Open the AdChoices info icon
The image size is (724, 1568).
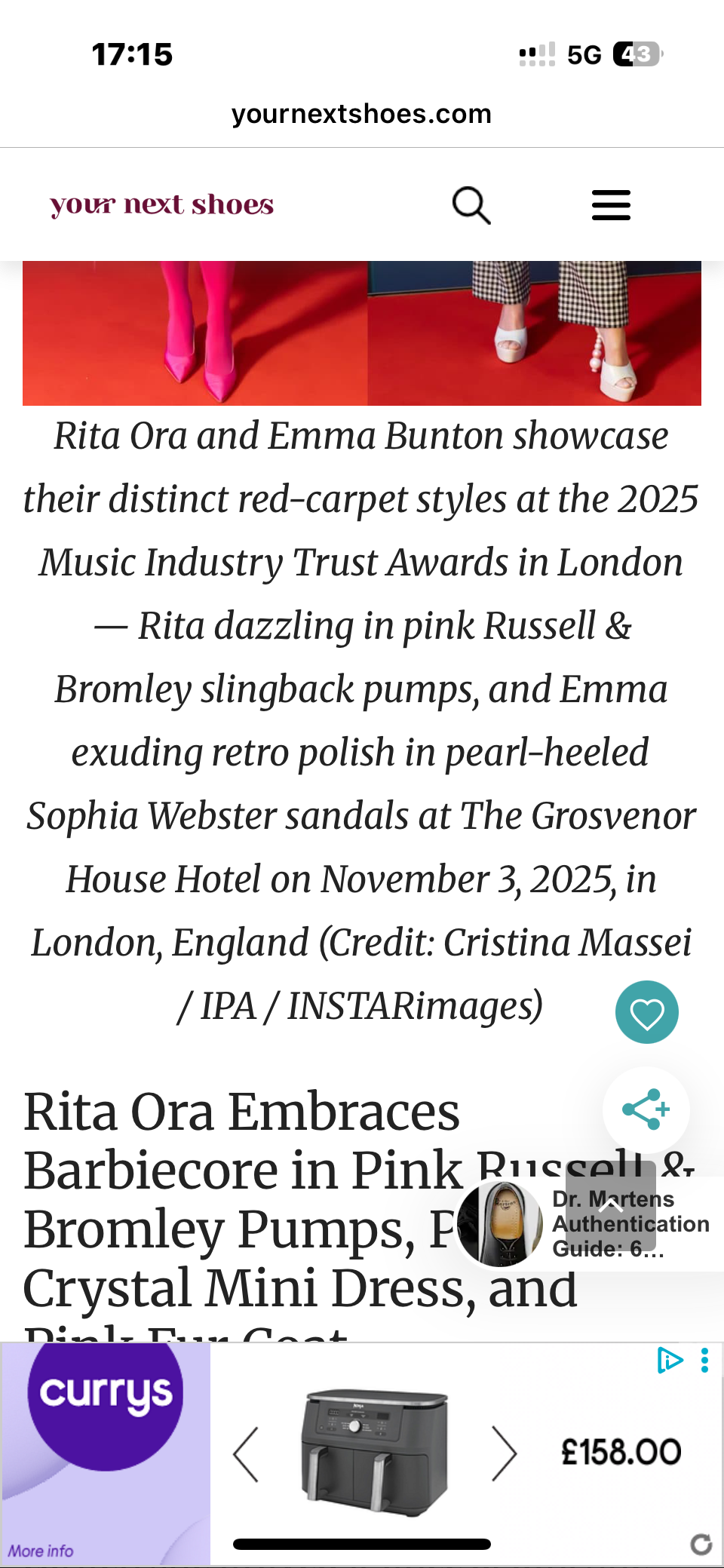[x=670, y=1360]
